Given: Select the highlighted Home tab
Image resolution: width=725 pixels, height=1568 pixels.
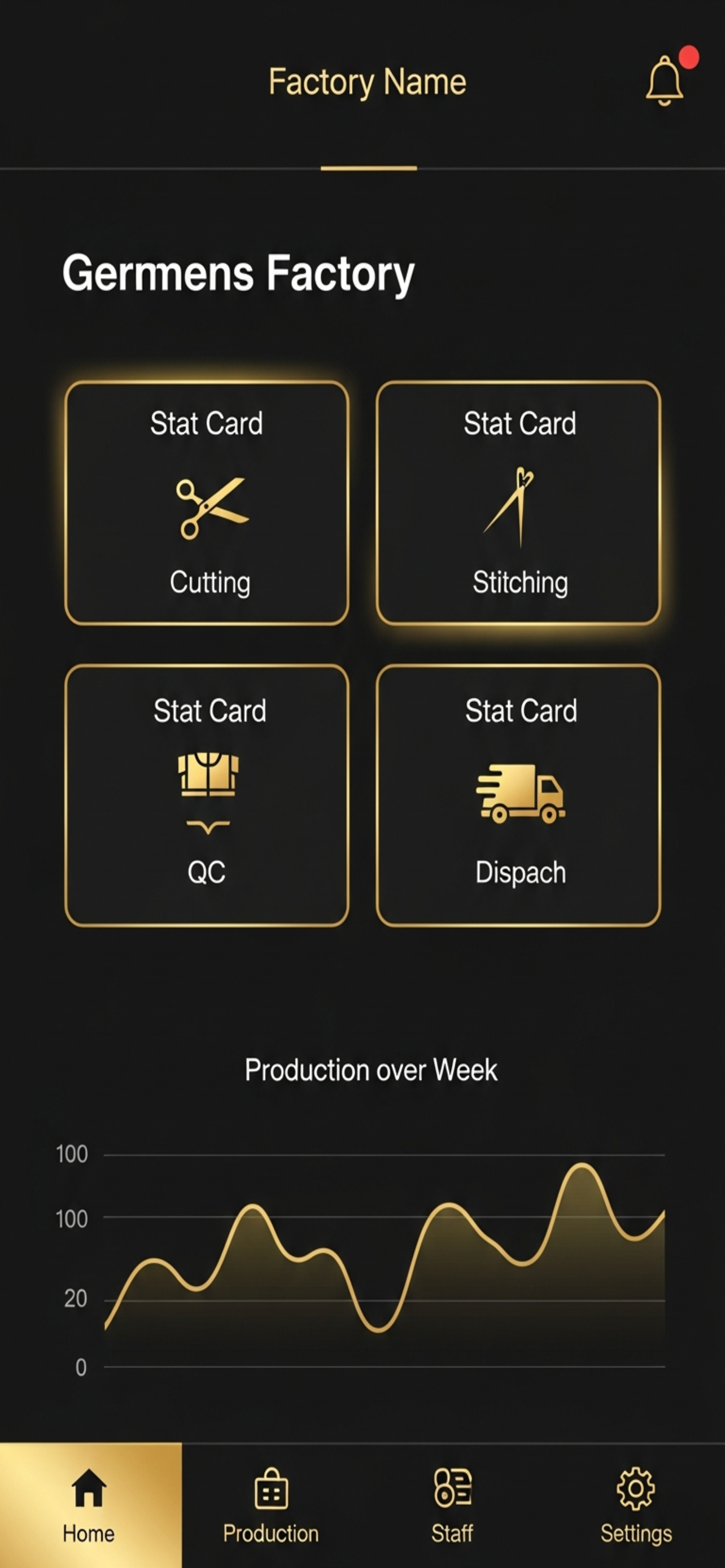Looking at the screenshot, I should [89, 1504].
